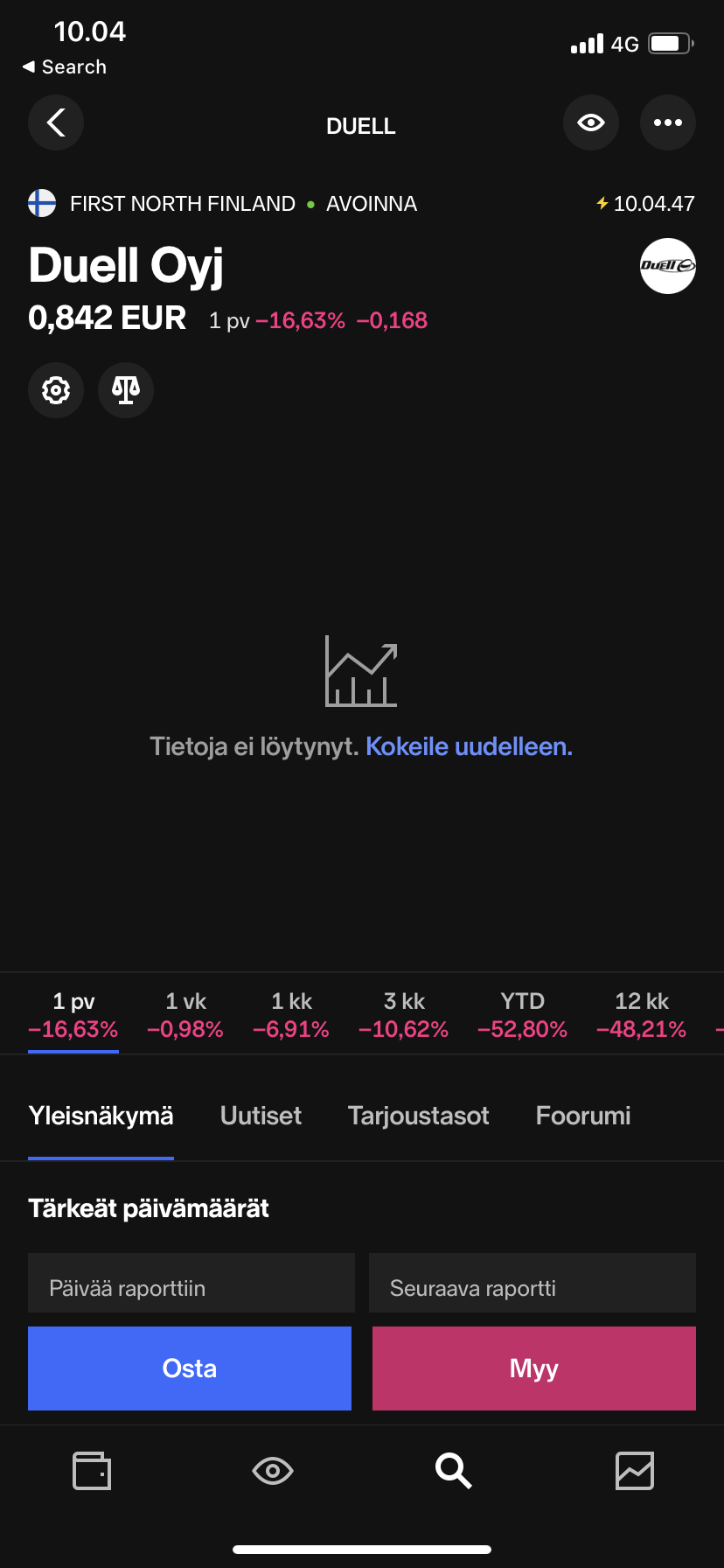Switch to the Foorumi tab
Screen dimensions: 724x1568
point(583,1116)
